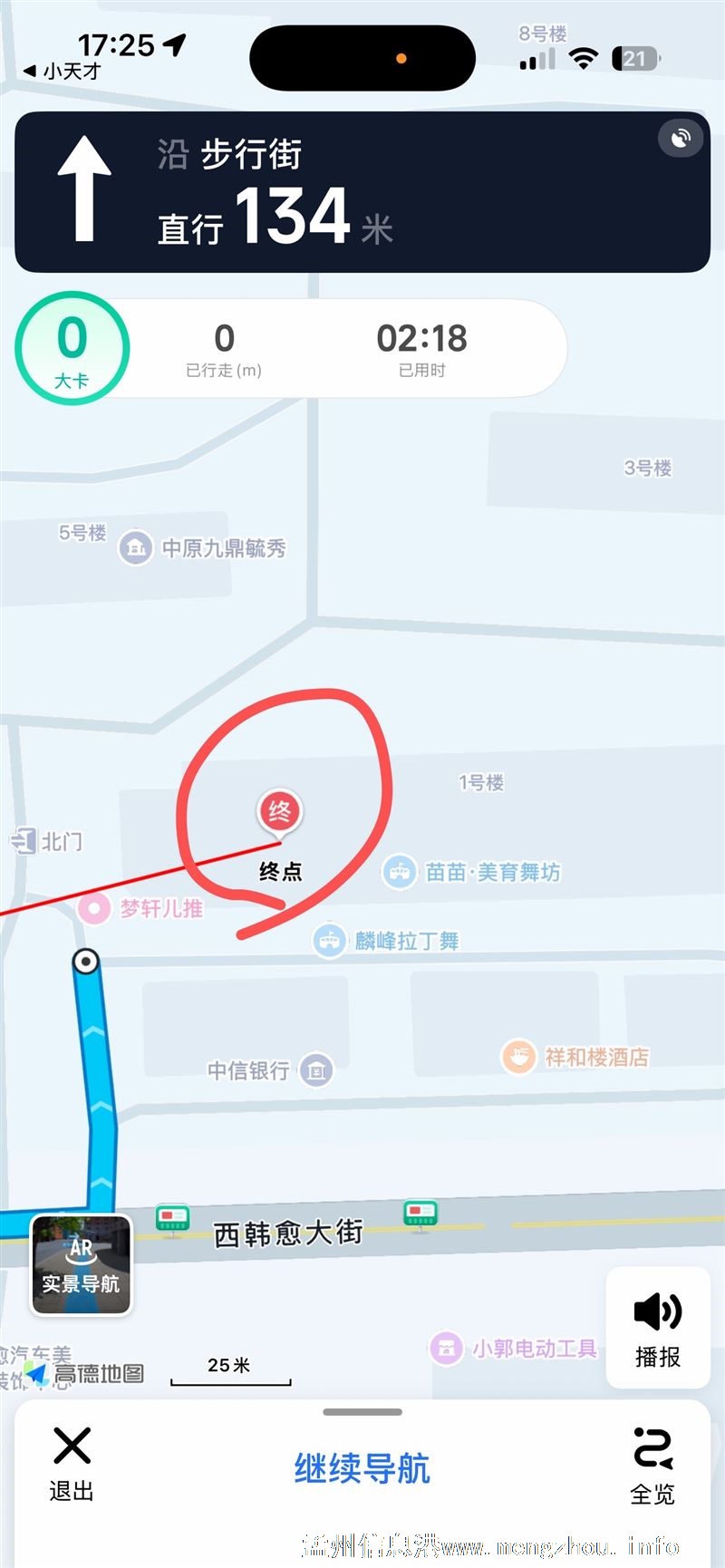Viewport: 725px width, 1568px height.
Task: Open 麟峰拉丁舞 place marker
Action: point(330,941)
